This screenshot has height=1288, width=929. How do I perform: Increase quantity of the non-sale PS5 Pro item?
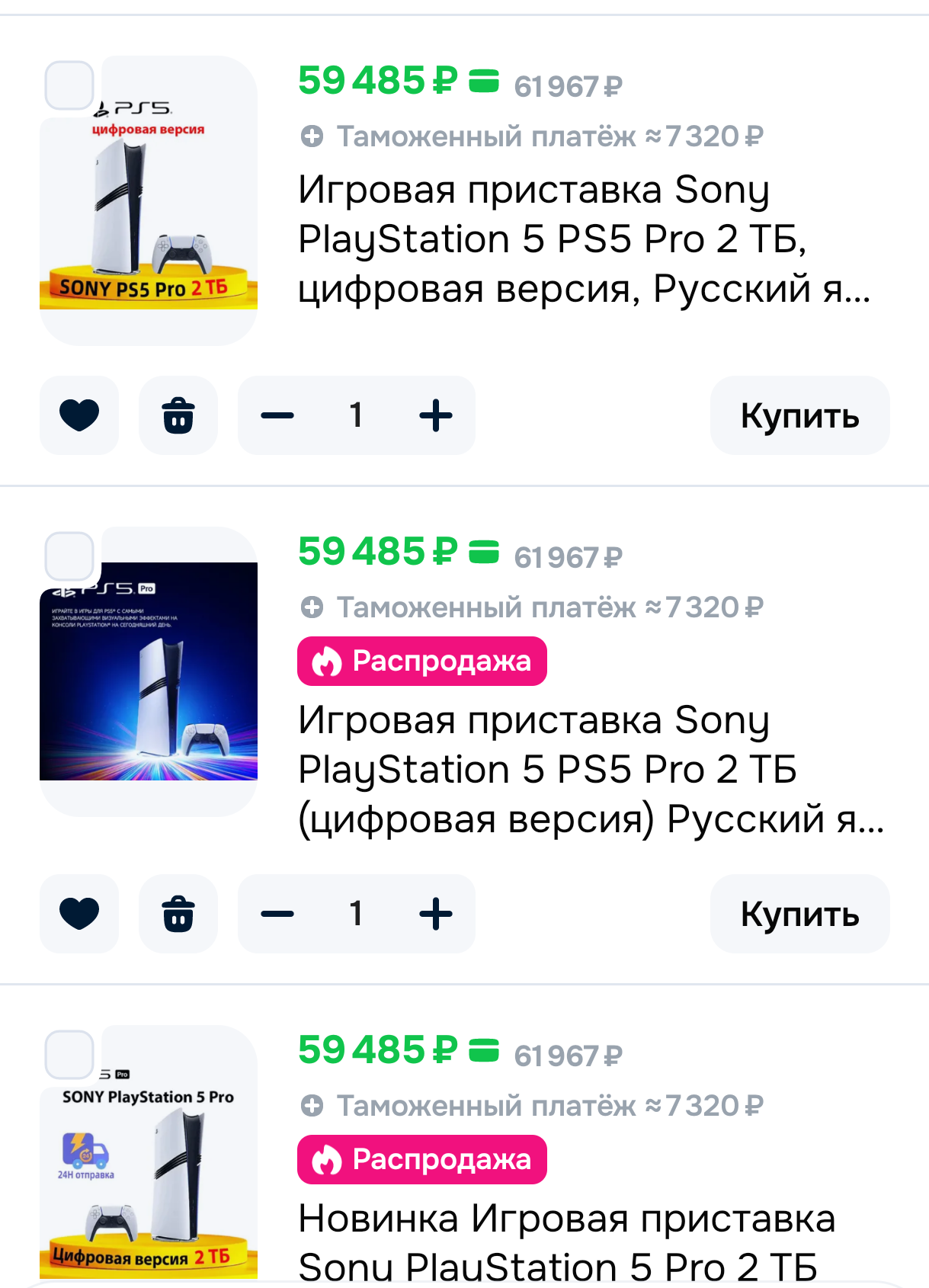tap(436, 415)
